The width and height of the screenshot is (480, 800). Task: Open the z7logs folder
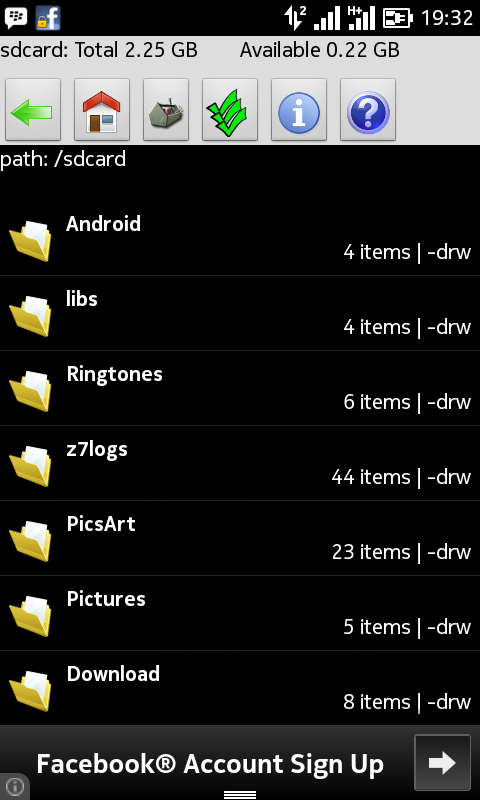click(240, 463)
